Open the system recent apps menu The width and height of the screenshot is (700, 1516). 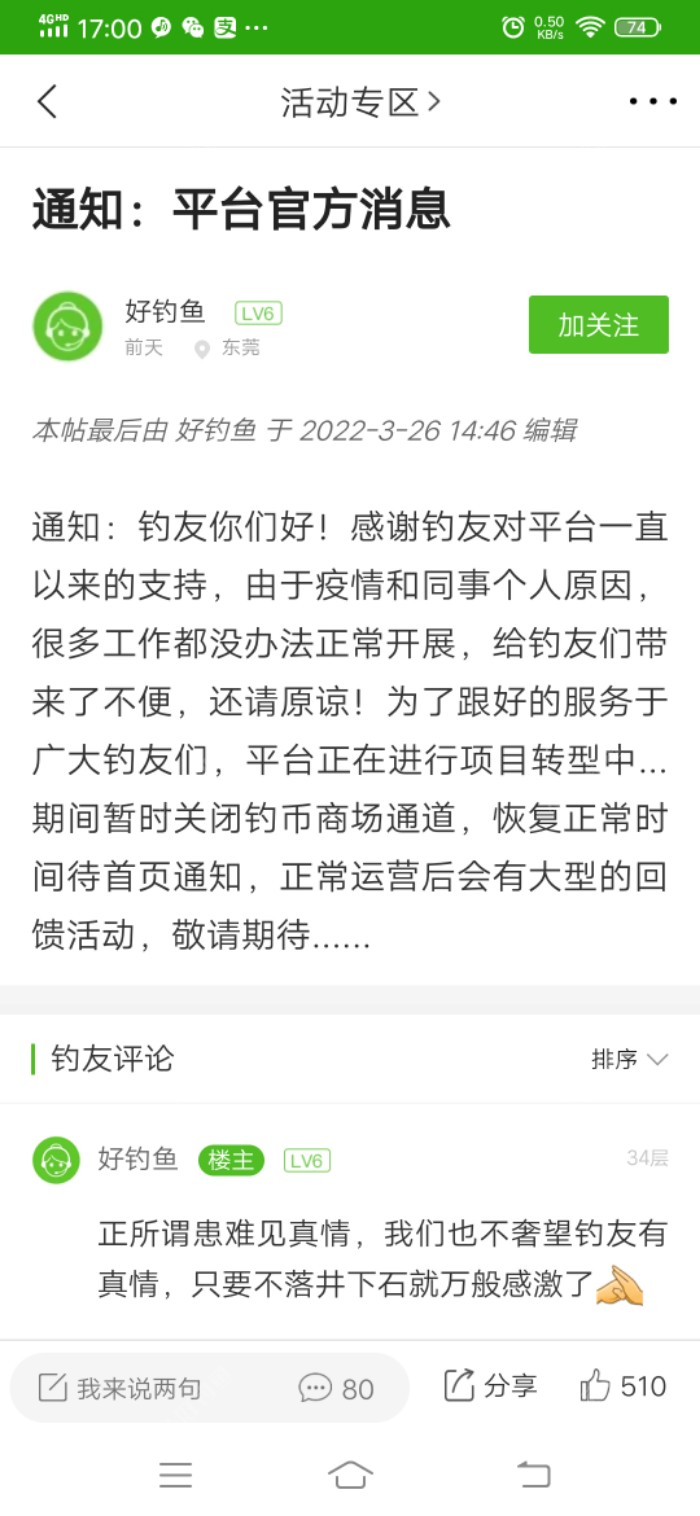tap(176, 1474)
